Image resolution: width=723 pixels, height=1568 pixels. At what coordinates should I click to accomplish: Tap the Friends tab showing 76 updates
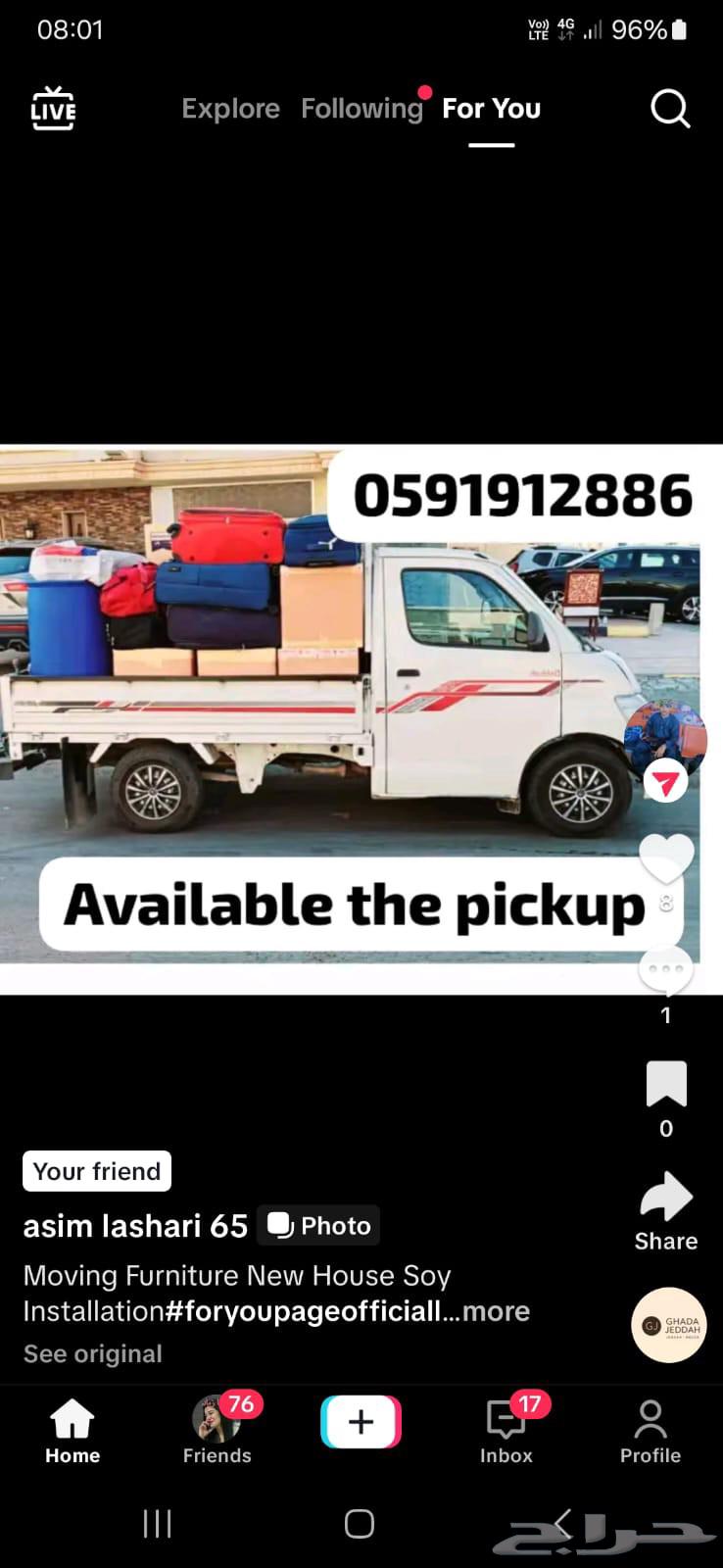(217, 1431)
